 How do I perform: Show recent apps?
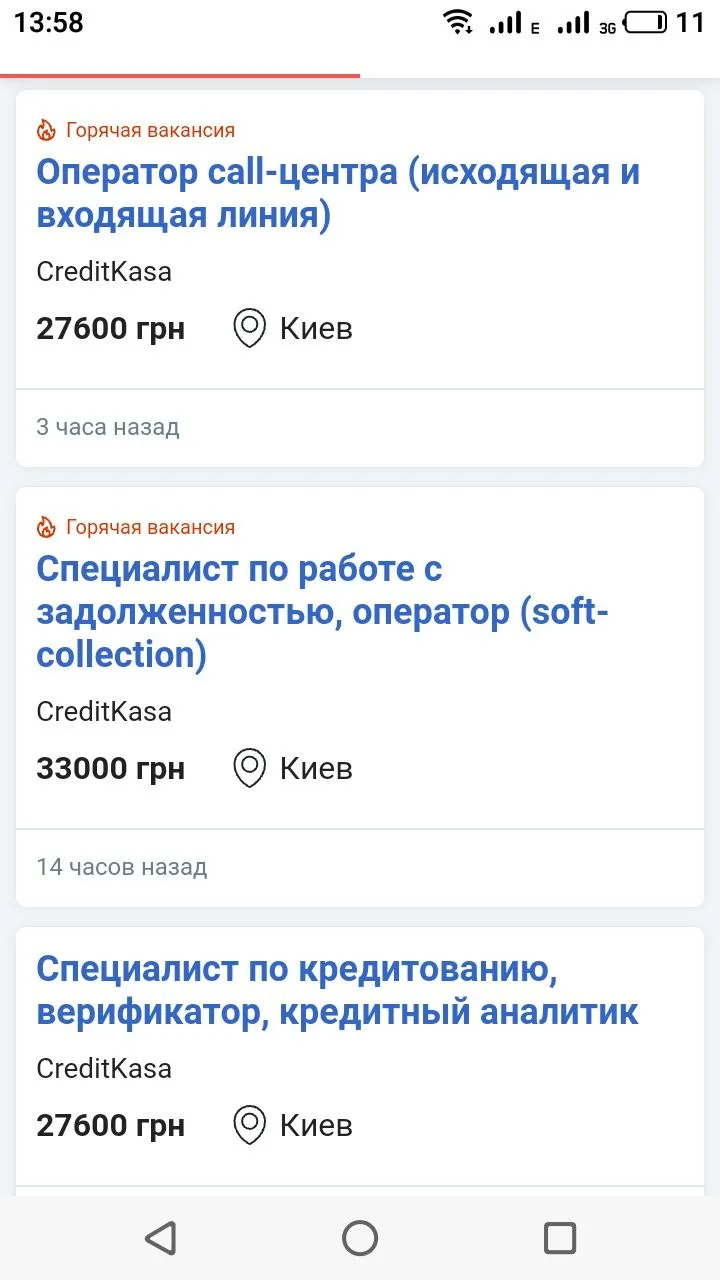[x=560, y=1238]
